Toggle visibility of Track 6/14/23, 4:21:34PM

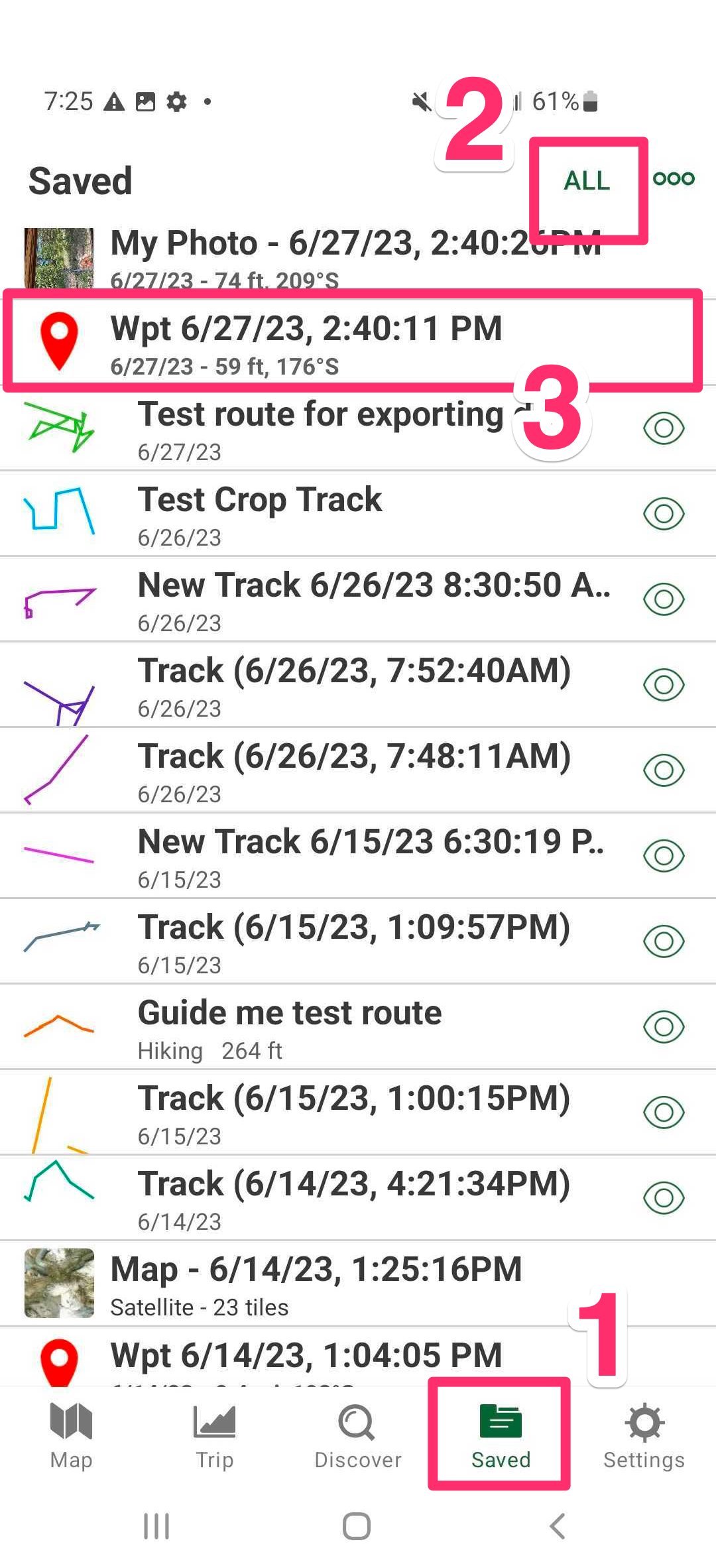(x=664, y=1198)
